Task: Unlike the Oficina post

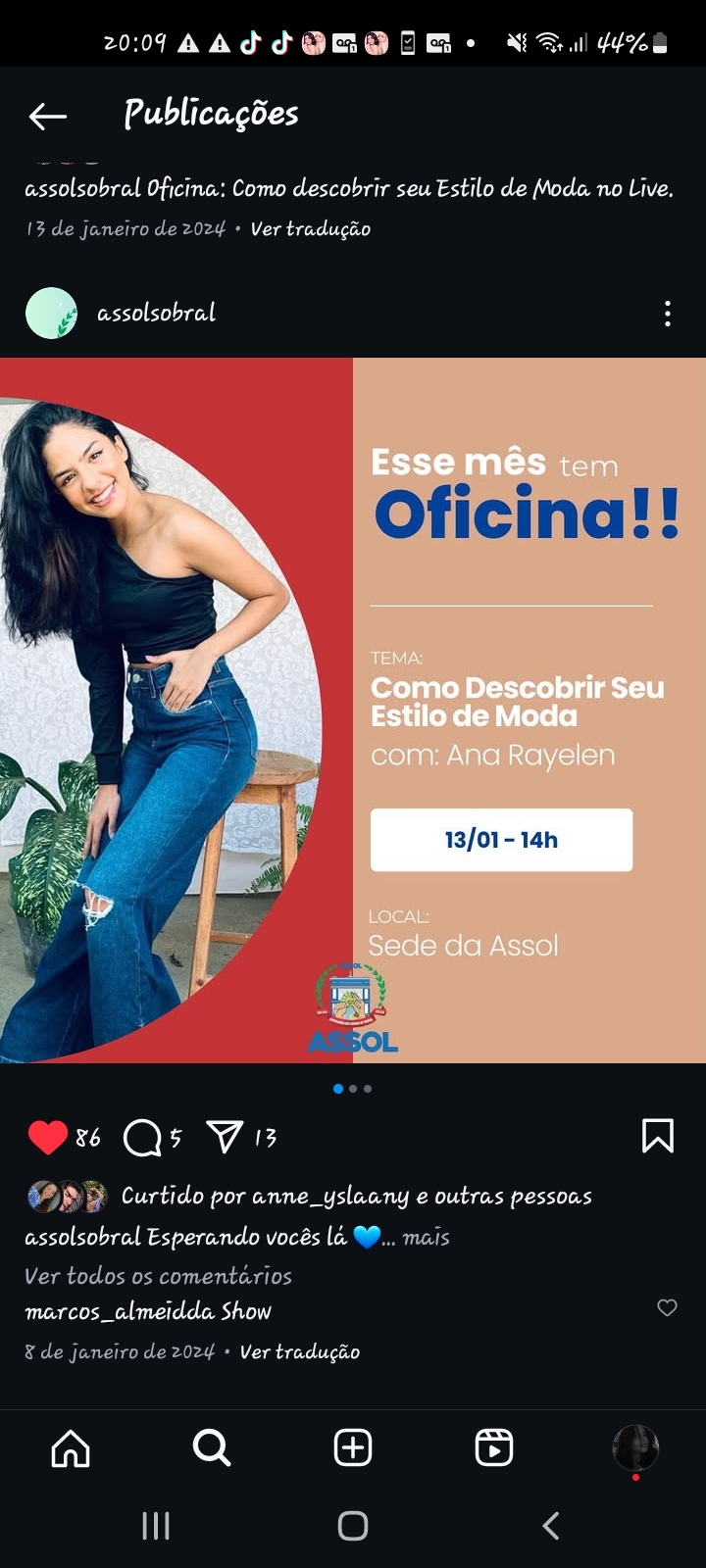Action: point(48,1137)
